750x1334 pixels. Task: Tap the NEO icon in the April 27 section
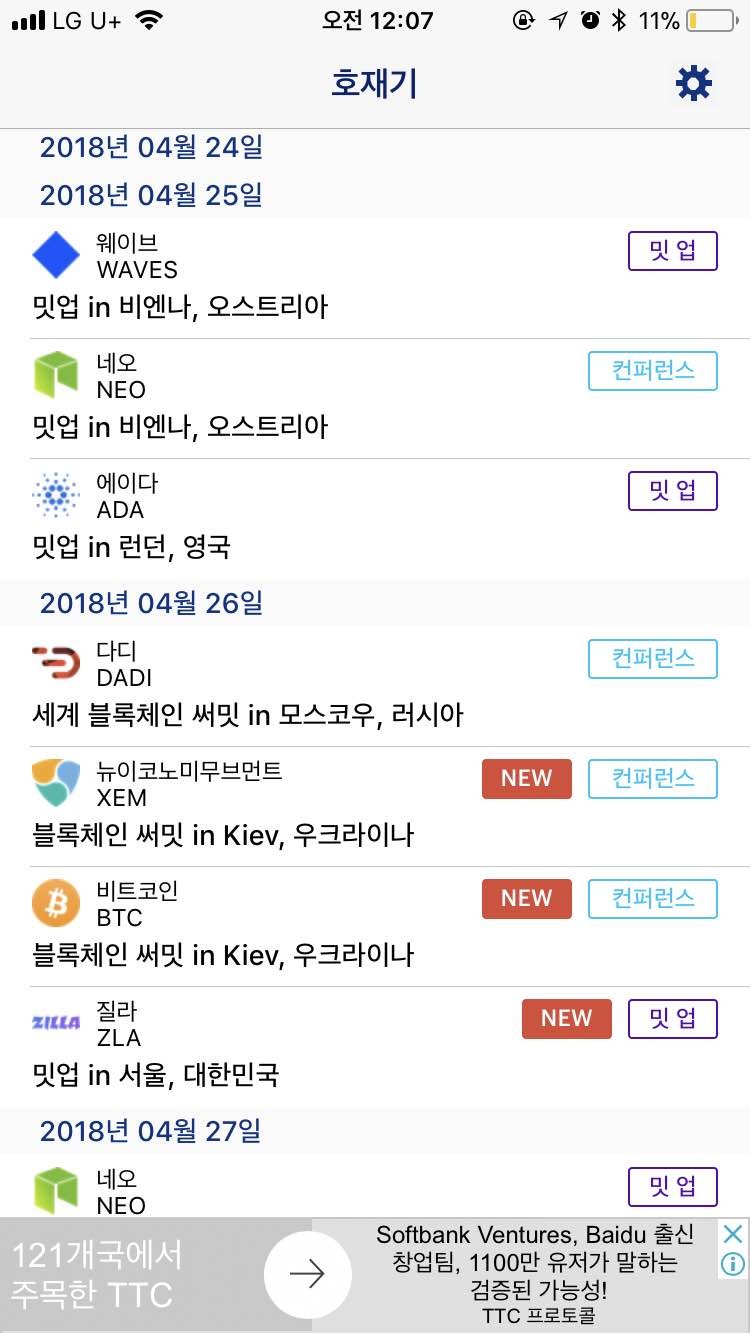click(56, 1191)
